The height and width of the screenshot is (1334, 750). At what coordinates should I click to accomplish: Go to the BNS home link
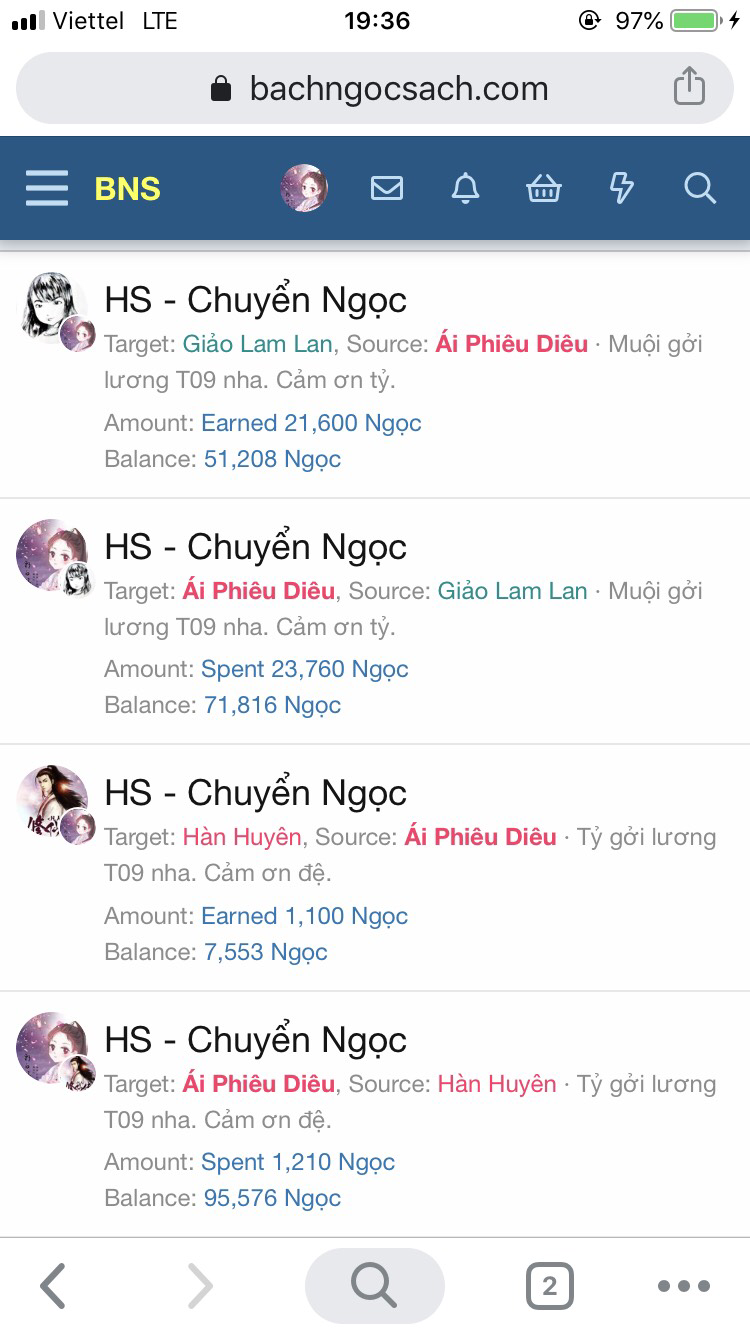click(x=127, y=189)
